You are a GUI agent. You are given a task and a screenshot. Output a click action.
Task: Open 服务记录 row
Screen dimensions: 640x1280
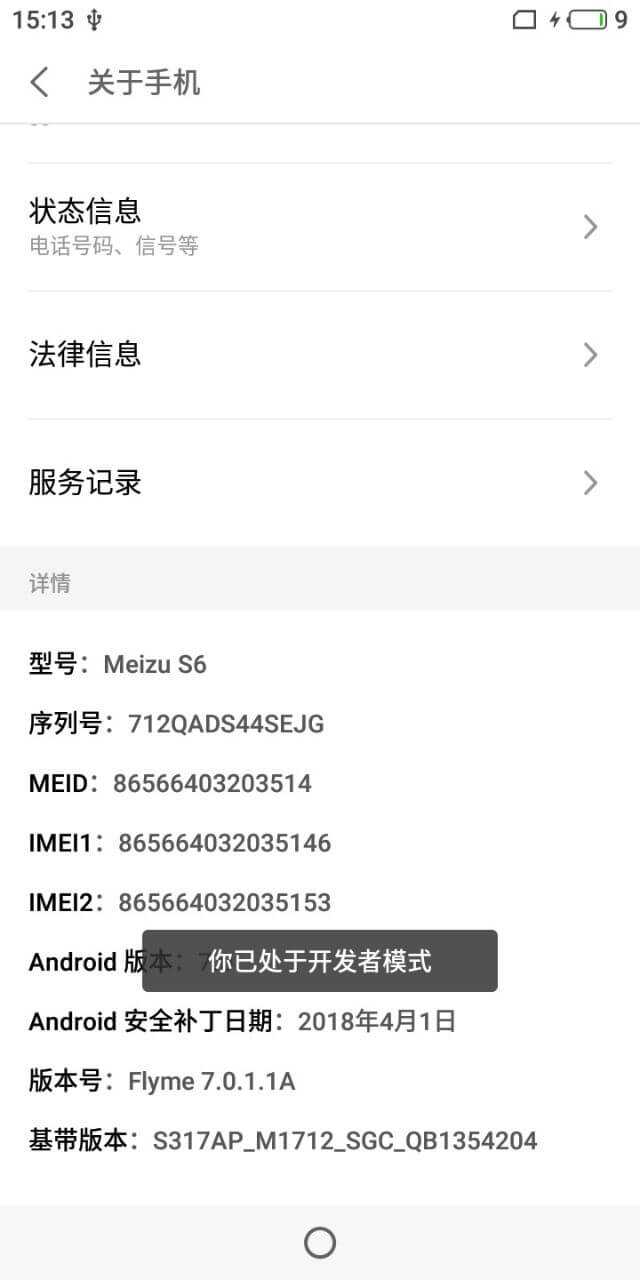320,483
